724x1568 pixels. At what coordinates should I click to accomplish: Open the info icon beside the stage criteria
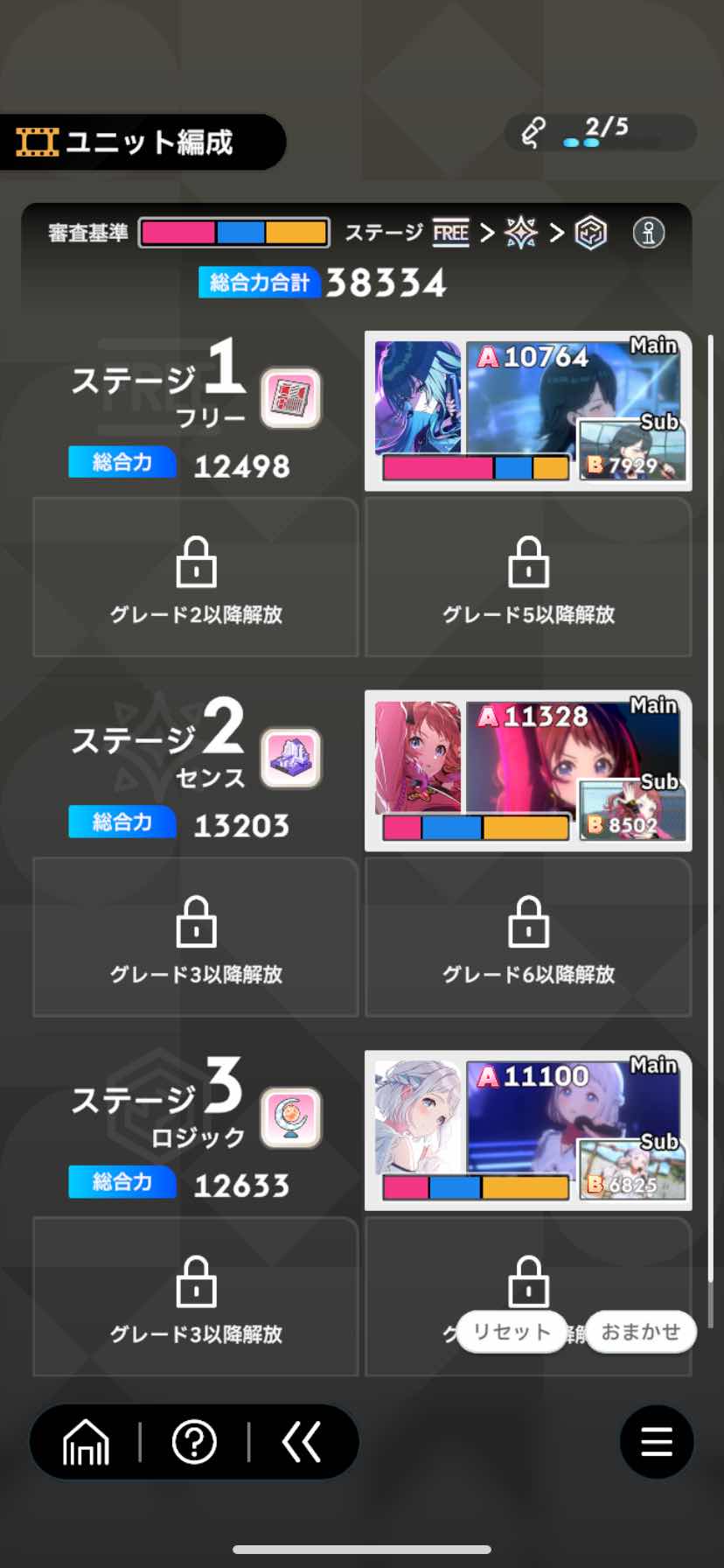649,233
